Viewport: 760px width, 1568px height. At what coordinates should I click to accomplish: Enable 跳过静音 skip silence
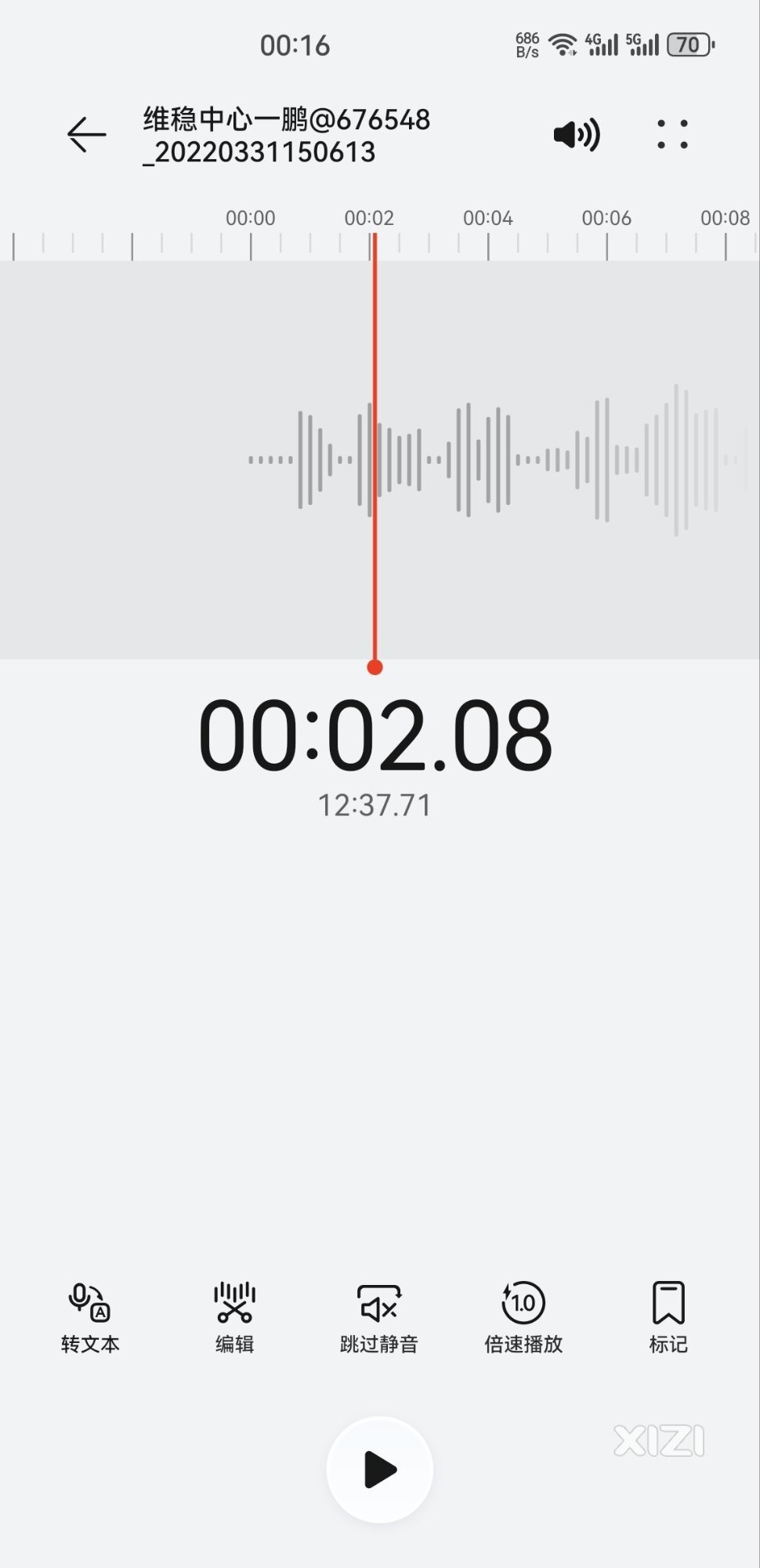(379, 1317)
